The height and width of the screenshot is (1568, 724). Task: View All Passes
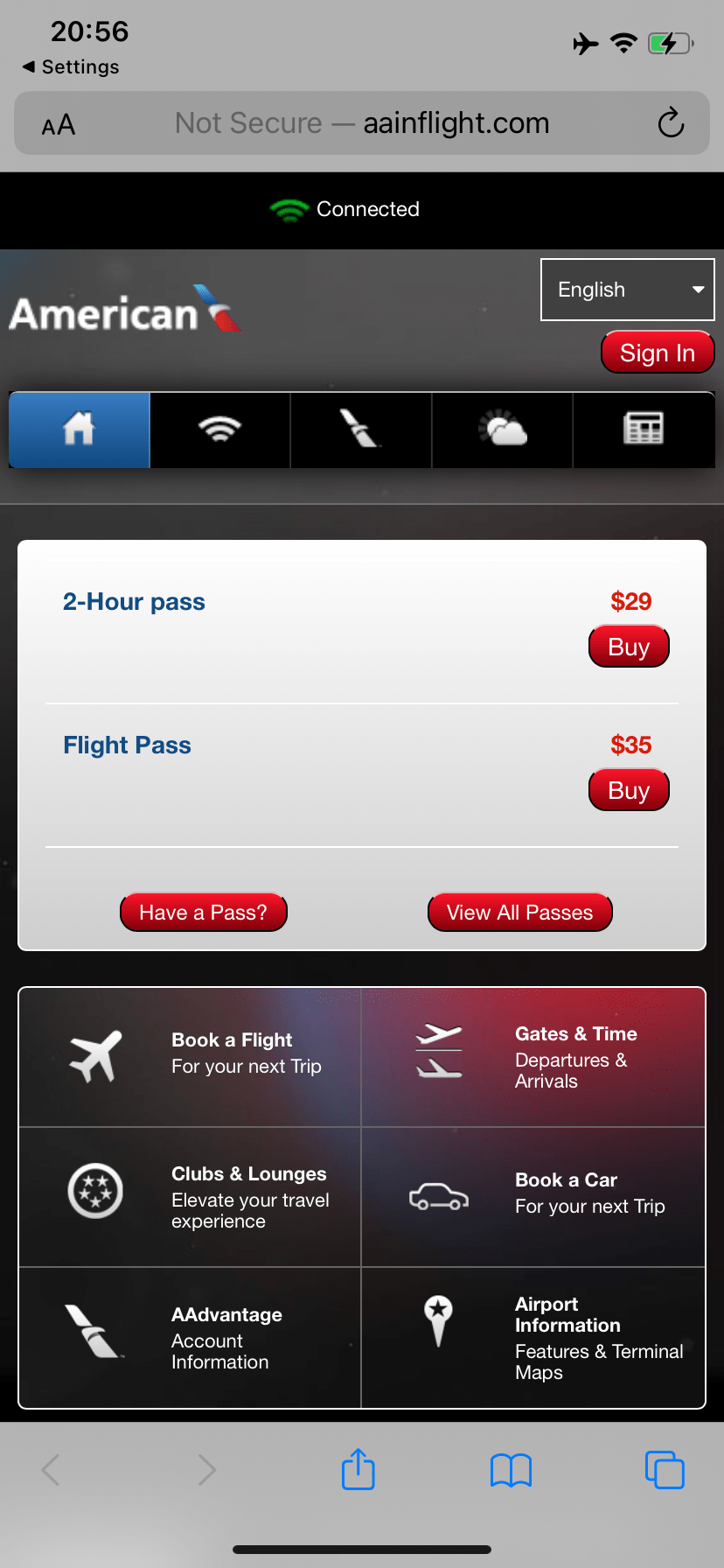[519, 913]
